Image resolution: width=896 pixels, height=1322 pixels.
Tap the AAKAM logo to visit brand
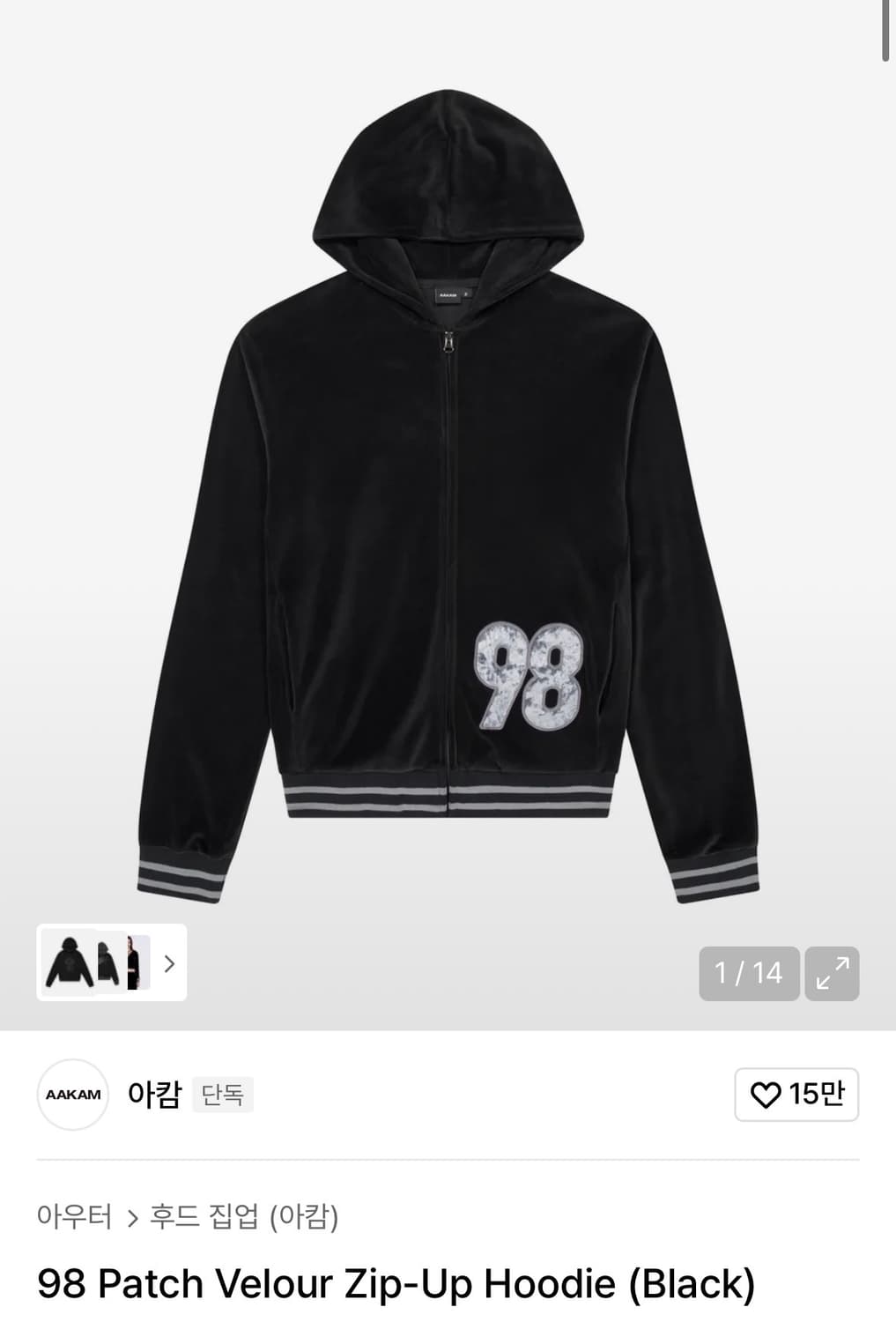click(x=72, y=1094)
